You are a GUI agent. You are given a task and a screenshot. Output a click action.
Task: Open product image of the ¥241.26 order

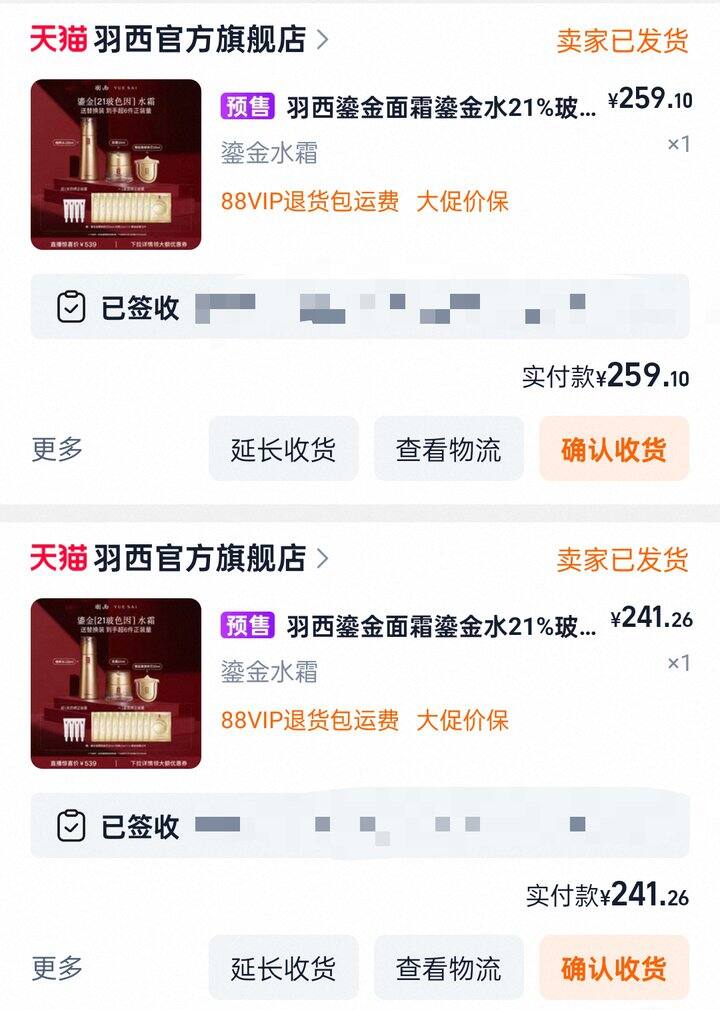click(x=116, y=683)
